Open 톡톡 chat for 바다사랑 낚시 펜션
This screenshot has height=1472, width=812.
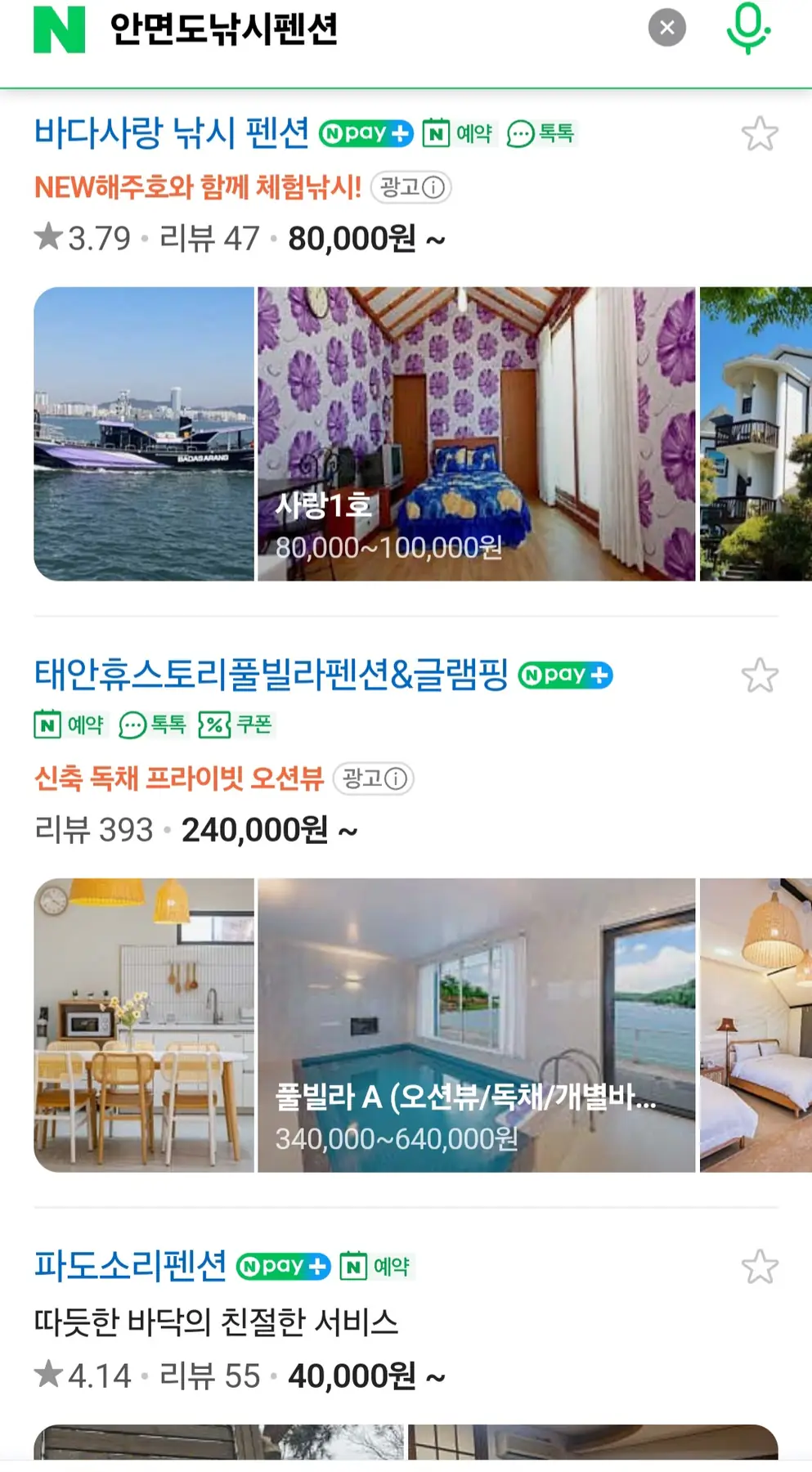point(541,133)
